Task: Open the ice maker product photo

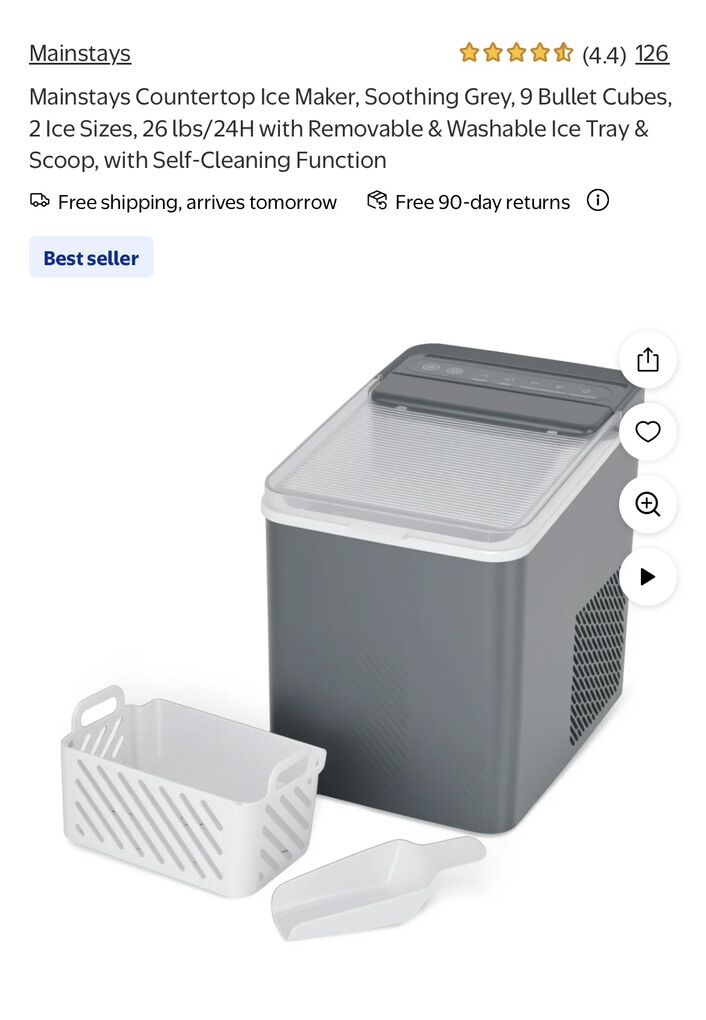Action: click(400, 620)
